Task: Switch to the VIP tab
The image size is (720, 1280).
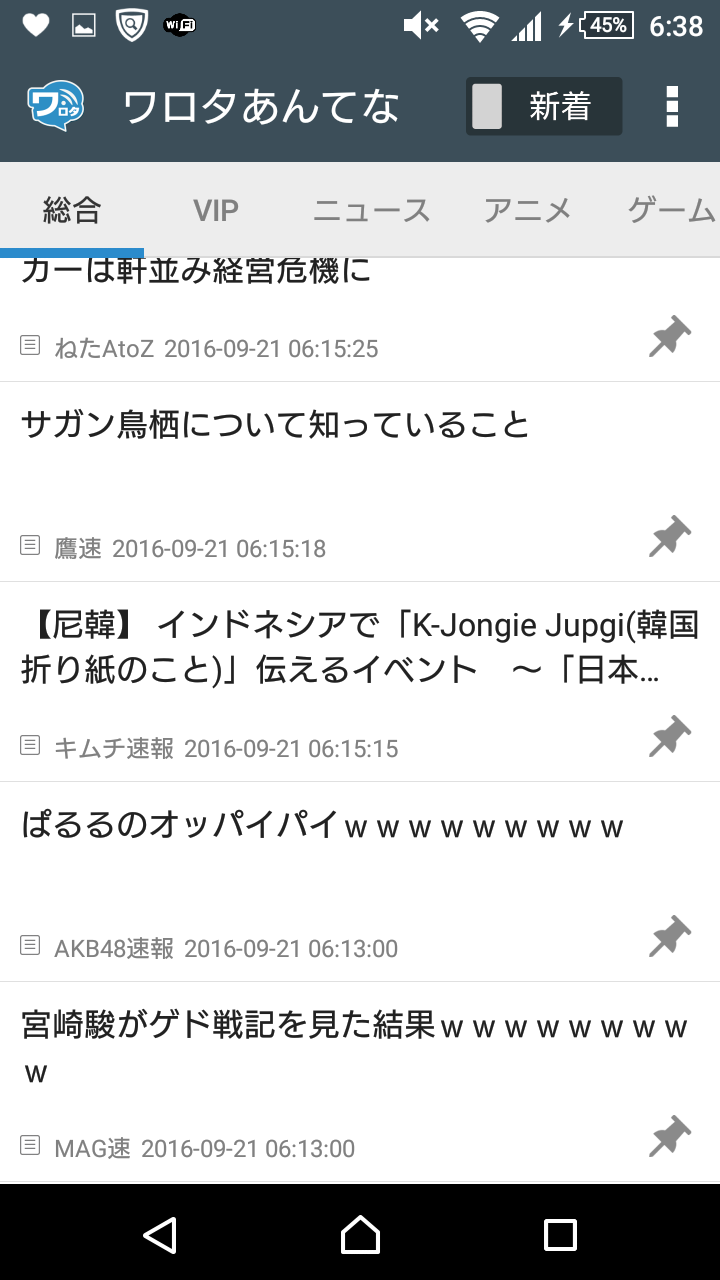Action: point(216,210)
